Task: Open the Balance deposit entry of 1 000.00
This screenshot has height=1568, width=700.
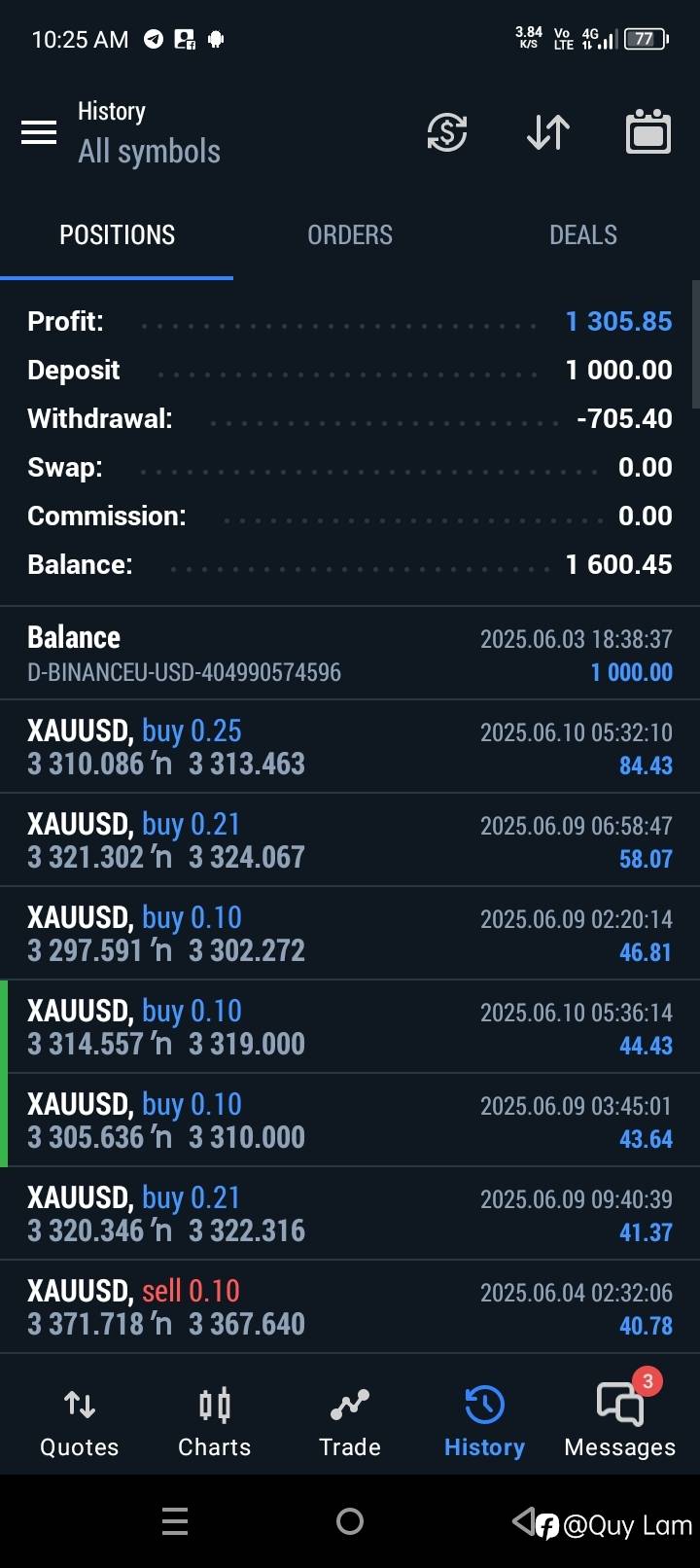Action: tap(350, 654)
